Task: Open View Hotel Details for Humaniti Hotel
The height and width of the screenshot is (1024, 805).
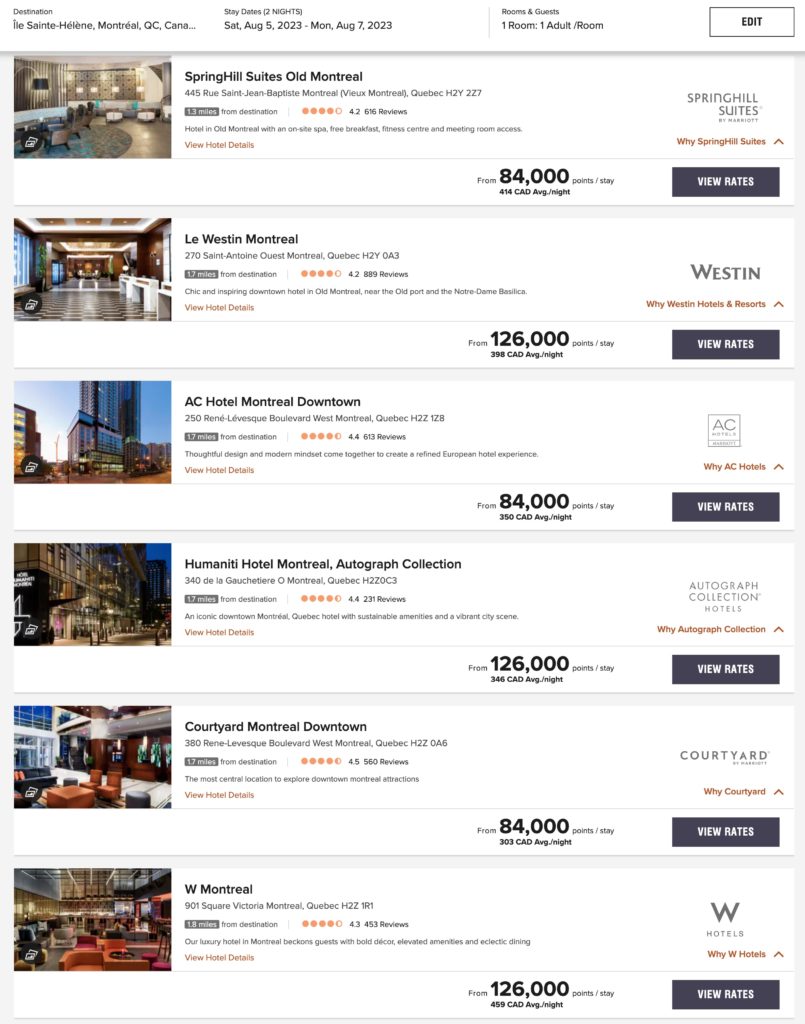Action: [x=219, y=632]
